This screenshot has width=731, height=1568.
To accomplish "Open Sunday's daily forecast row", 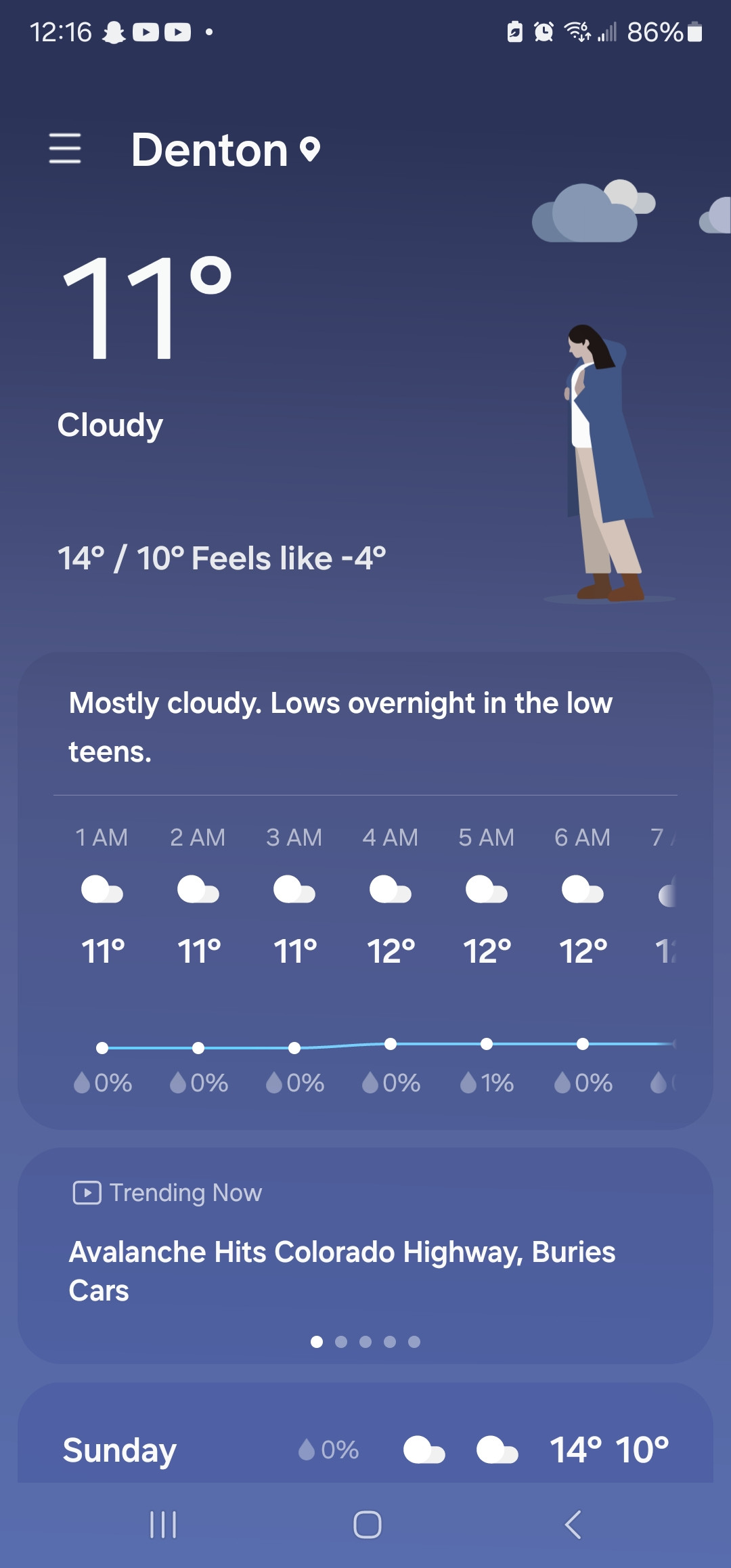I will point(365,1449).
